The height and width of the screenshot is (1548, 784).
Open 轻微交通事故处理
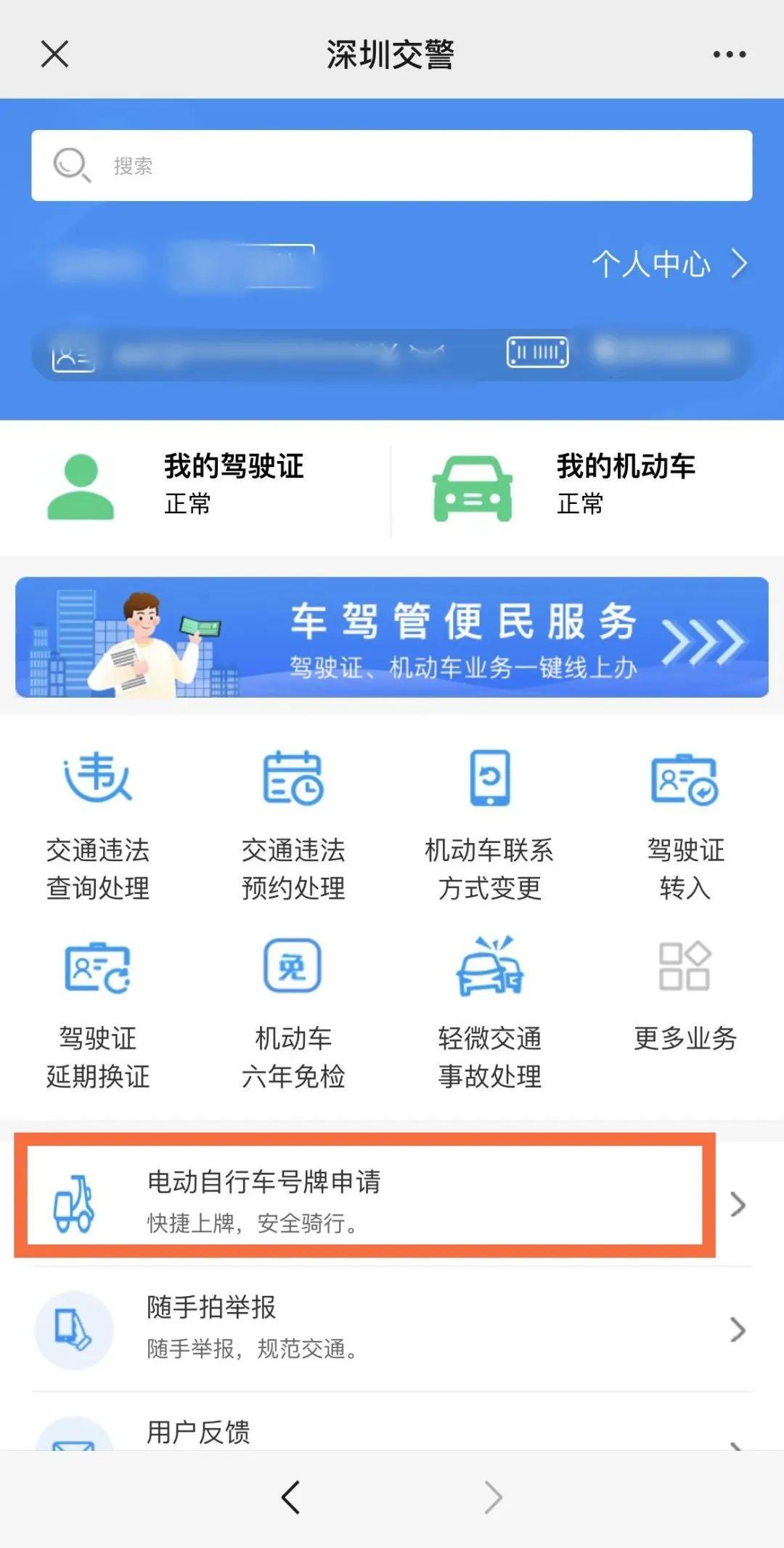point(489,1013)
